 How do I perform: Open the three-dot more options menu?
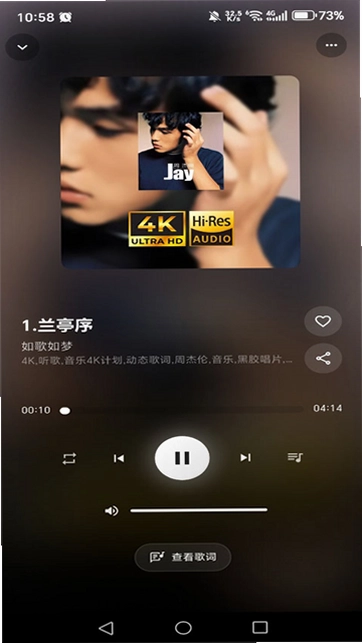click(331, 45)
